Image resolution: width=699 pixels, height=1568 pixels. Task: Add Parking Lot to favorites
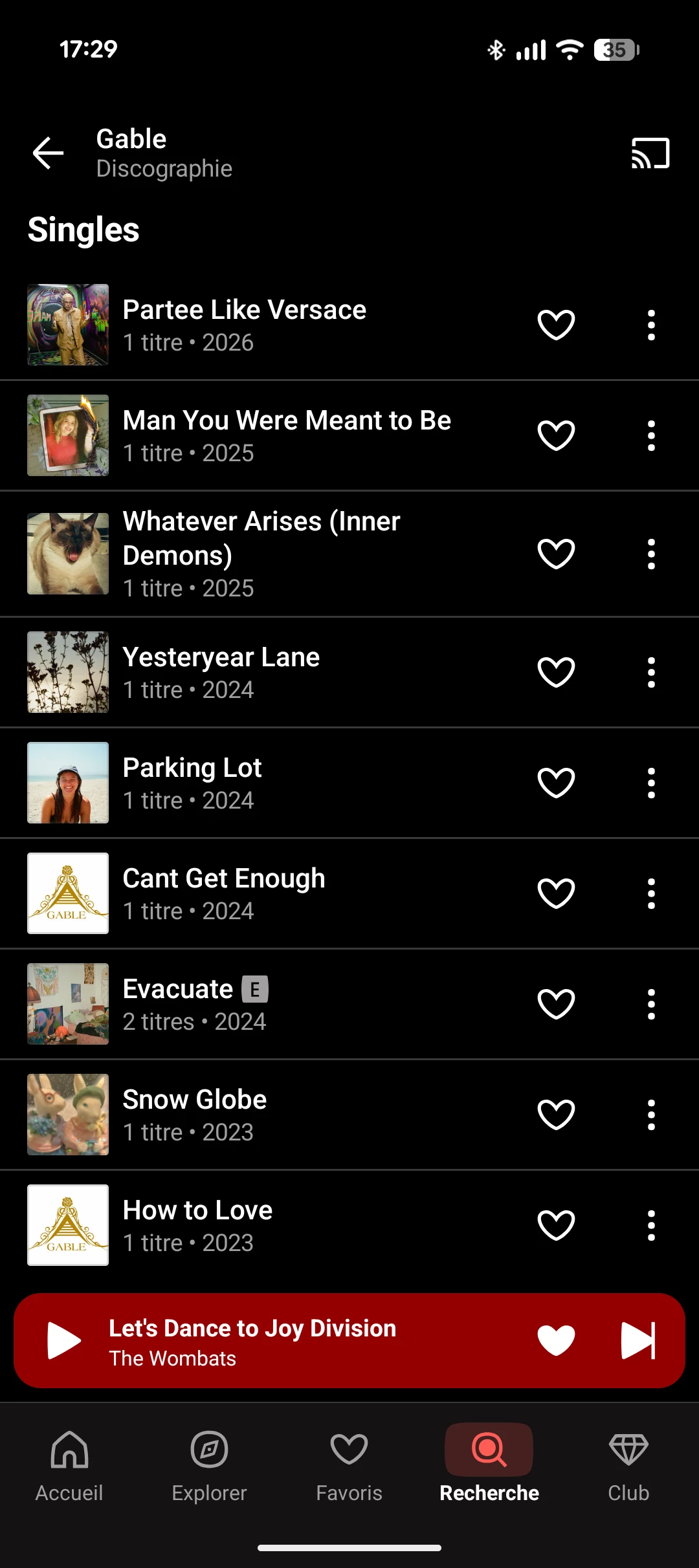[556, 783]
